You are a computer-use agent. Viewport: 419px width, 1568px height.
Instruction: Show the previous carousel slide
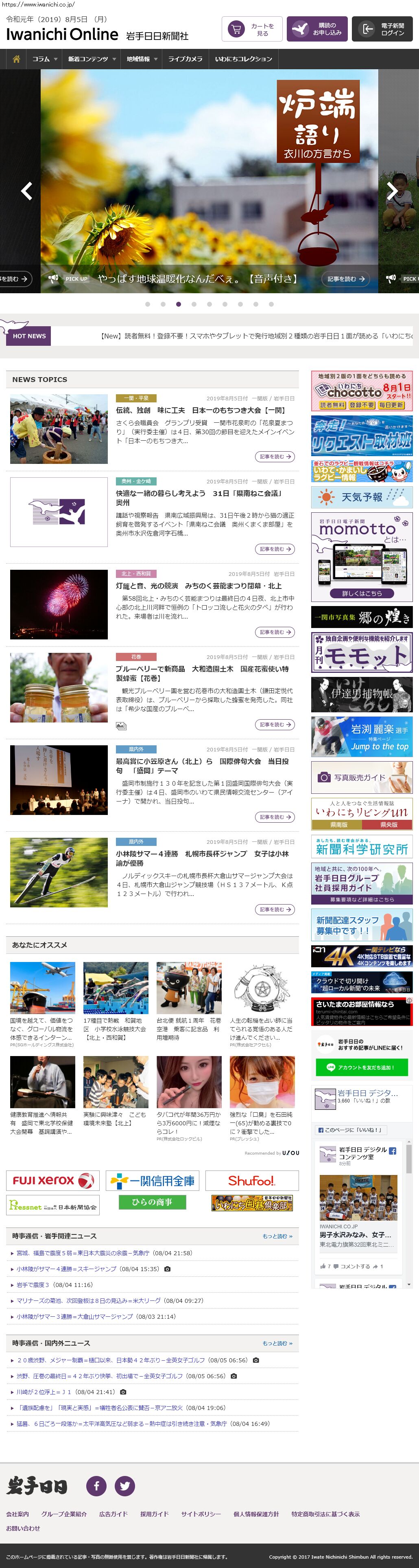(x=26, y=191)
